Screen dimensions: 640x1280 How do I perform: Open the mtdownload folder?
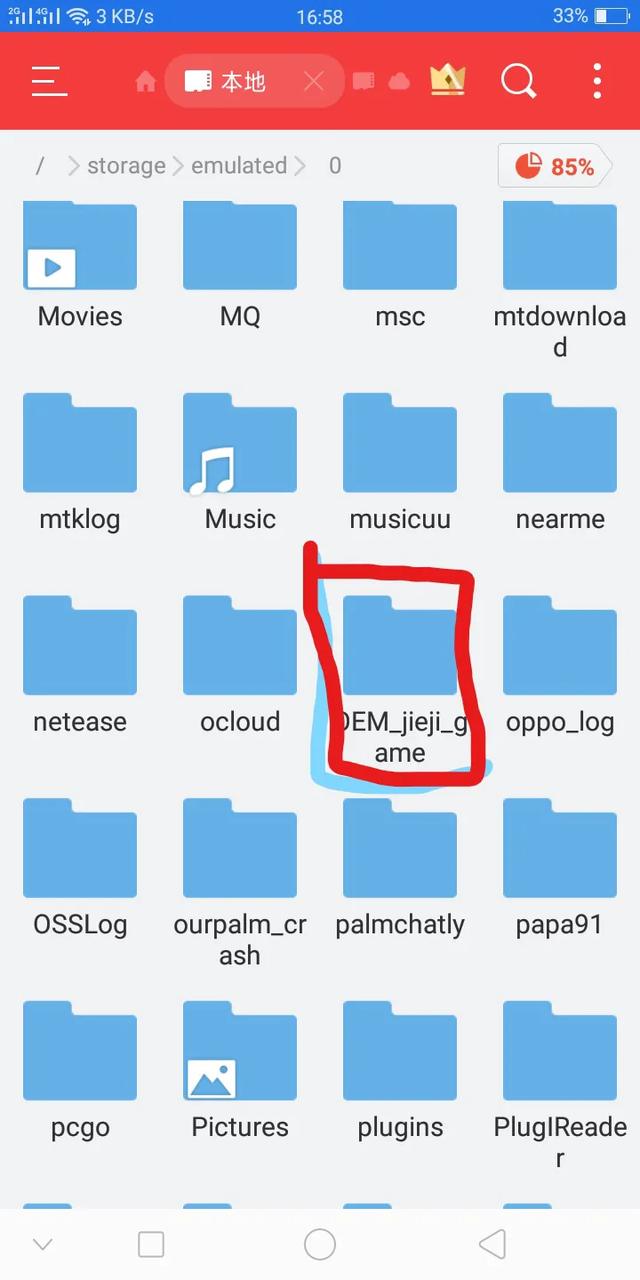click(560, 250)
